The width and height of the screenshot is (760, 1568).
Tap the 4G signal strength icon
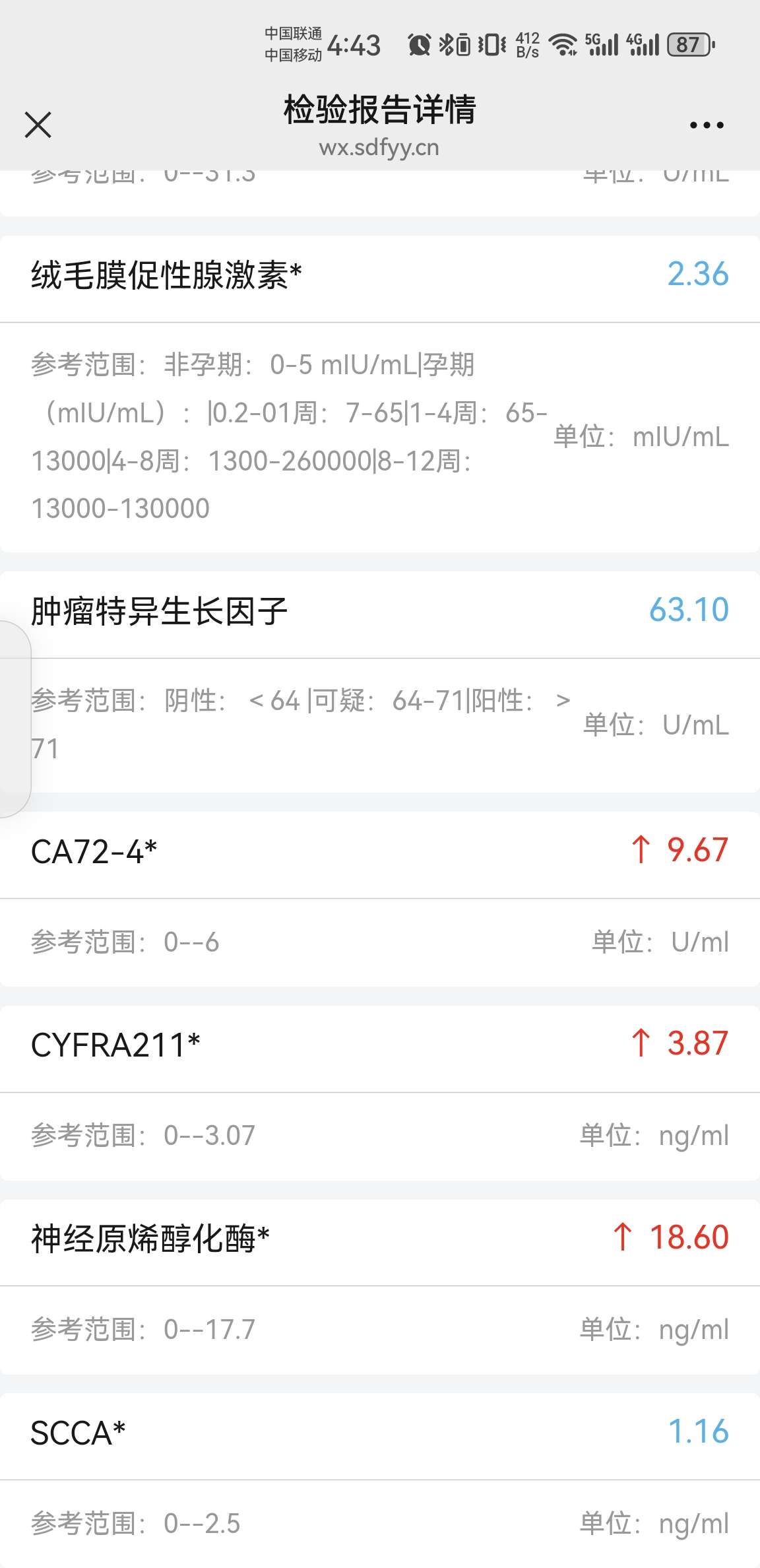pos(643,44)
